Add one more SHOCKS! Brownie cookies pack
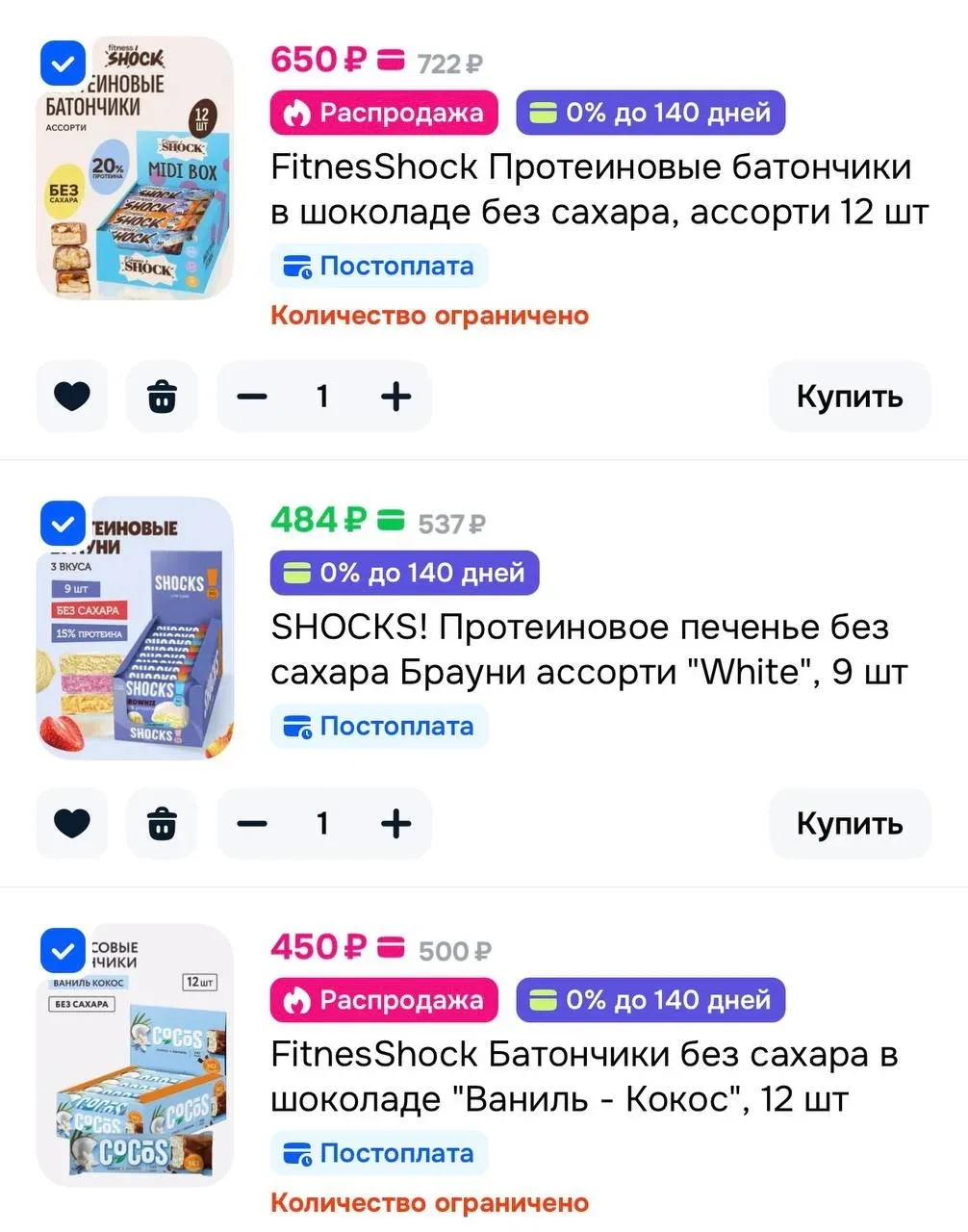Image resolution: width=968 pixels, height=1232 pixels. 395,824
